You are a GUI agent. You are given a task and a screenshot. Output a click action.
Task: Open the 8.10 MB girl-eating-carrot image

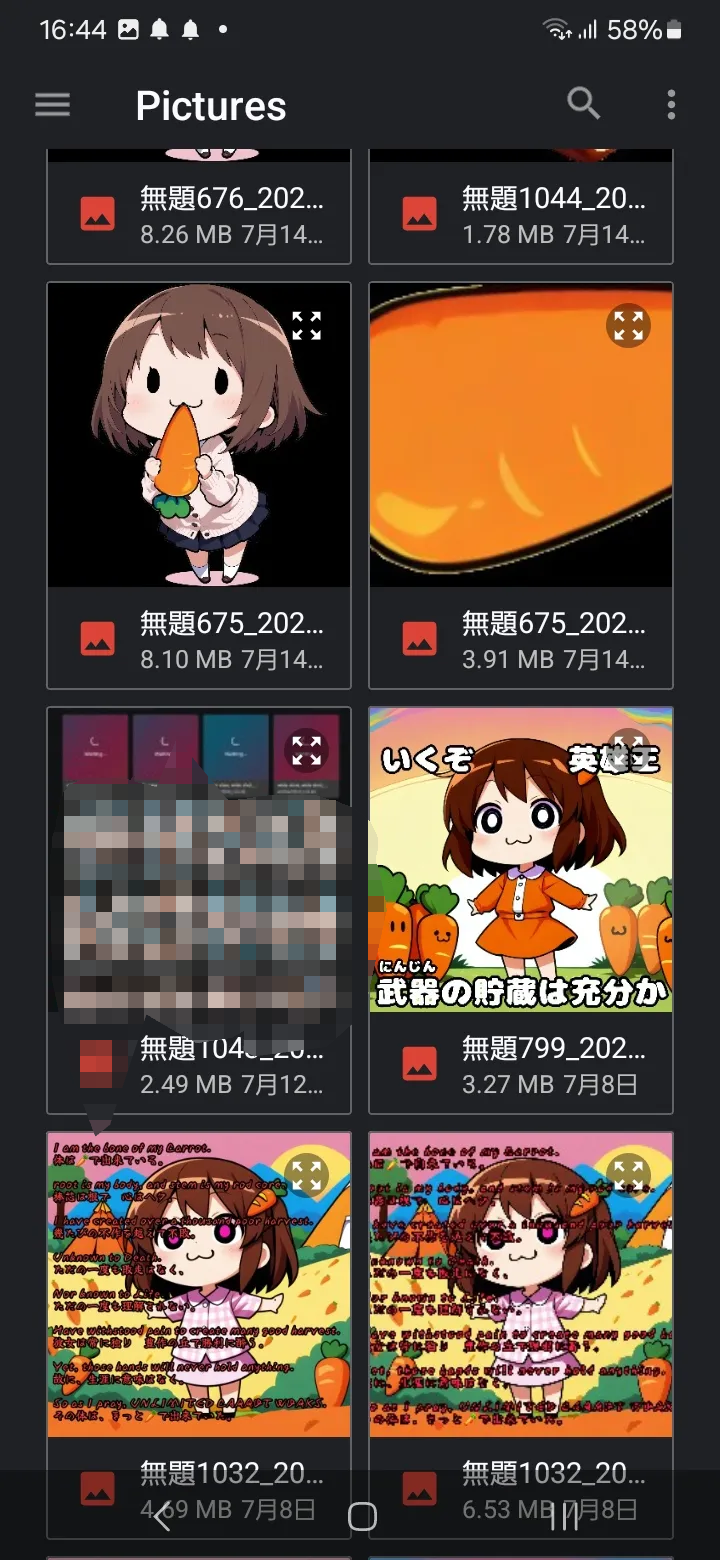pos(199,436)
